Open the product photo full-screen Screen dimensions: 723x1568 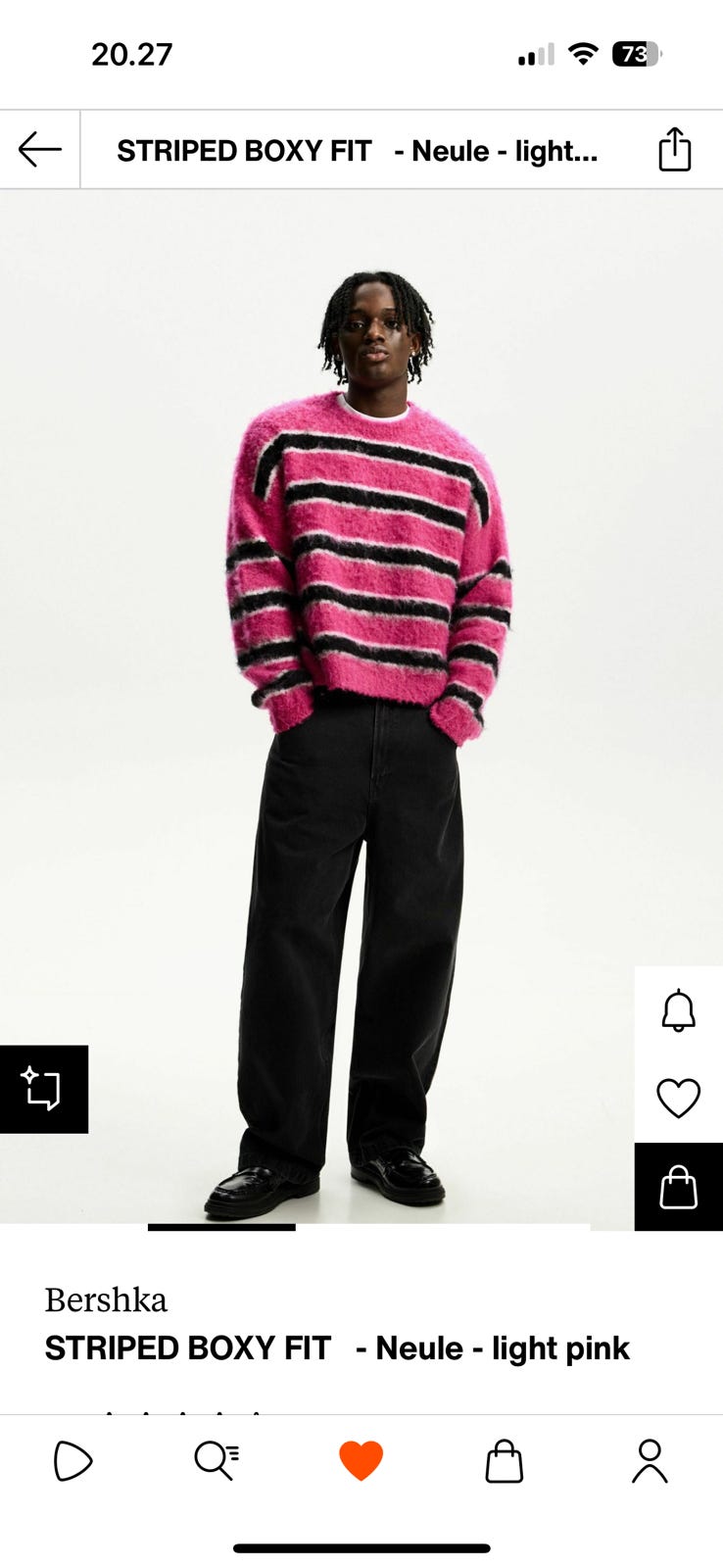(361, 706)
